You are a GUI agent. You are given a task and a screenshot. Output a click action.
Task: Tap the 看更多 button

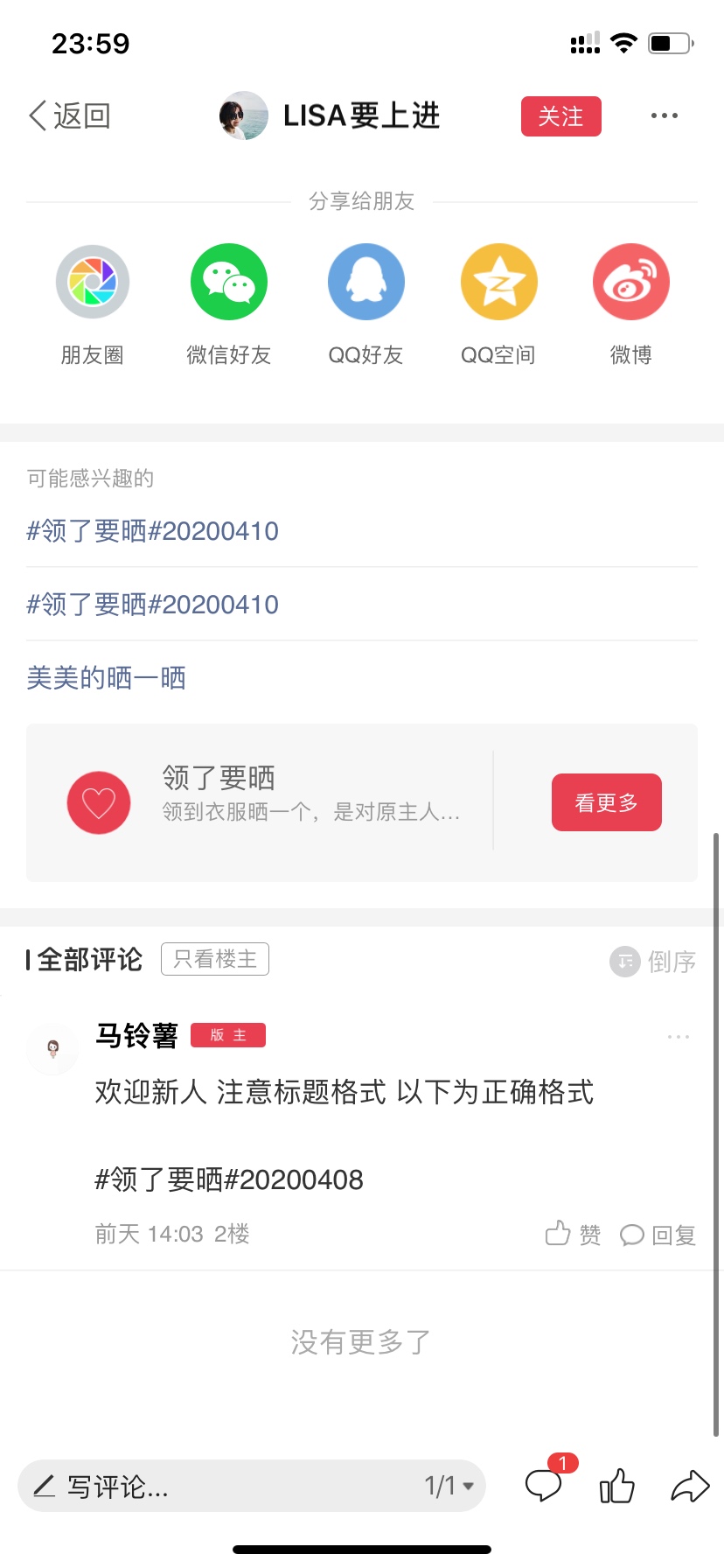(607, 802)
